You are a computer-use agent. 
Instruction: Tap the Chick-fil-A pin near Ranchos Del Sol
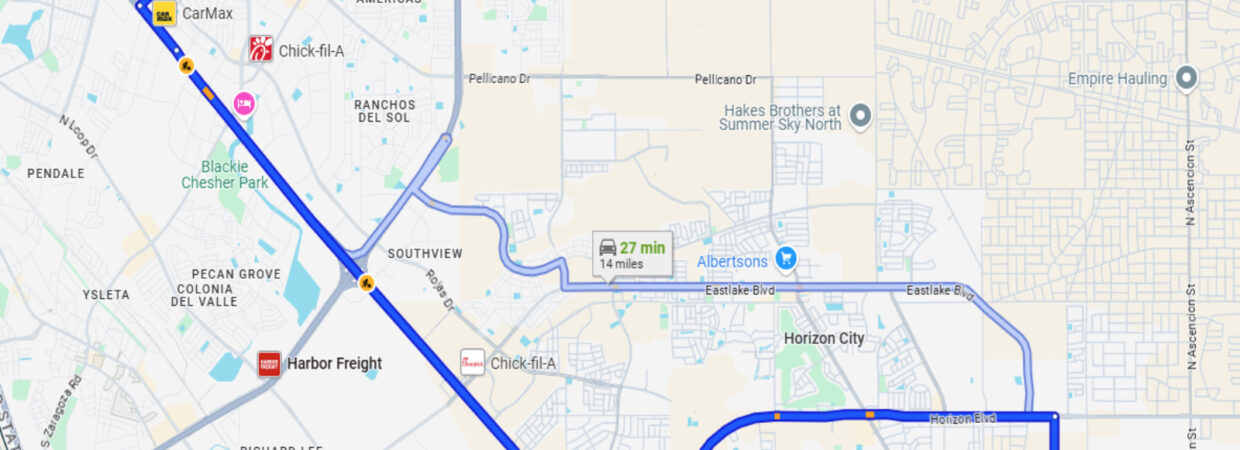click(261, 49)
